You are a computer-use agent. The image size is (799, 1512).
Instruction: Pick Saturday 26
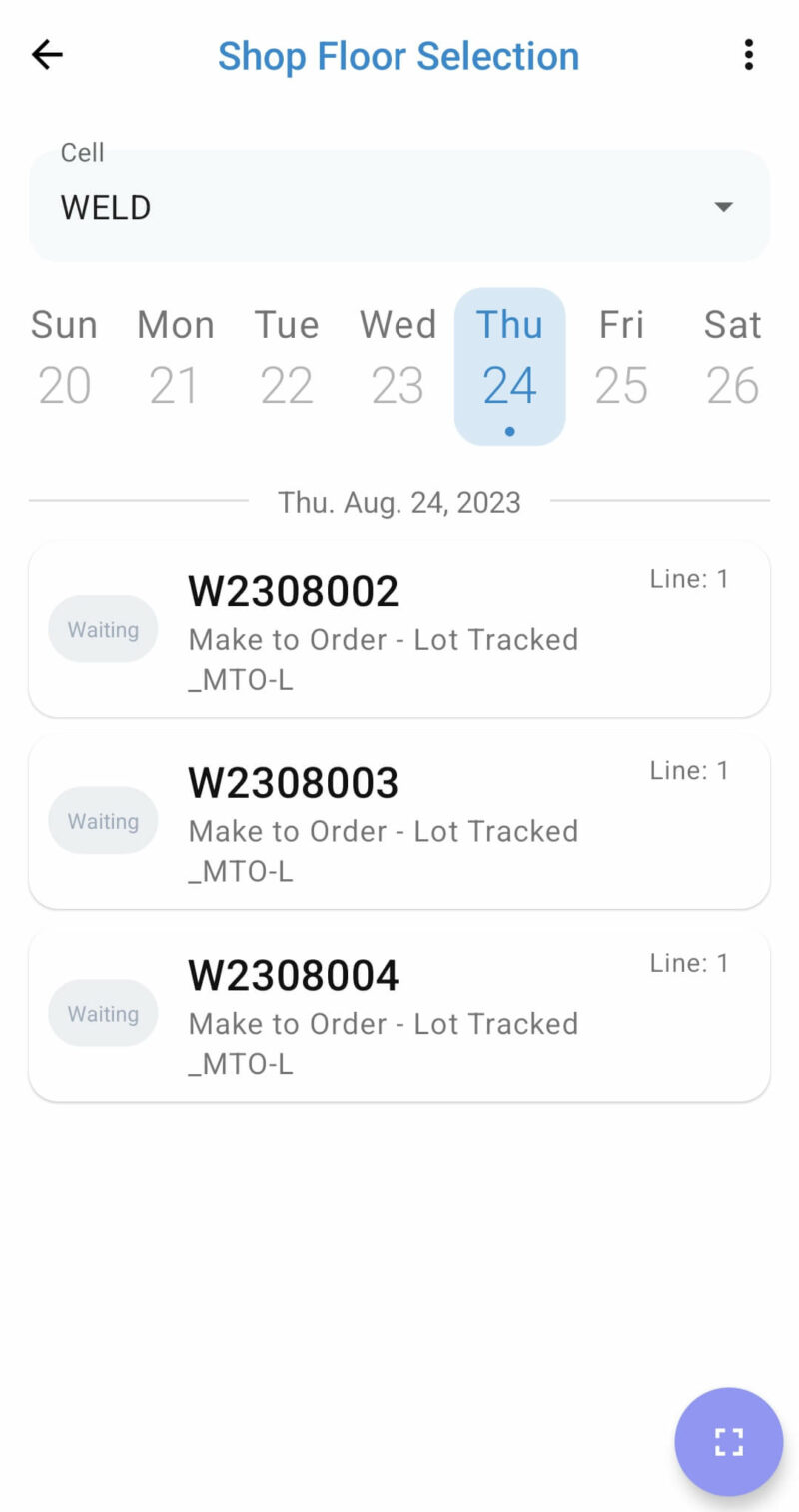click(732, 358)
